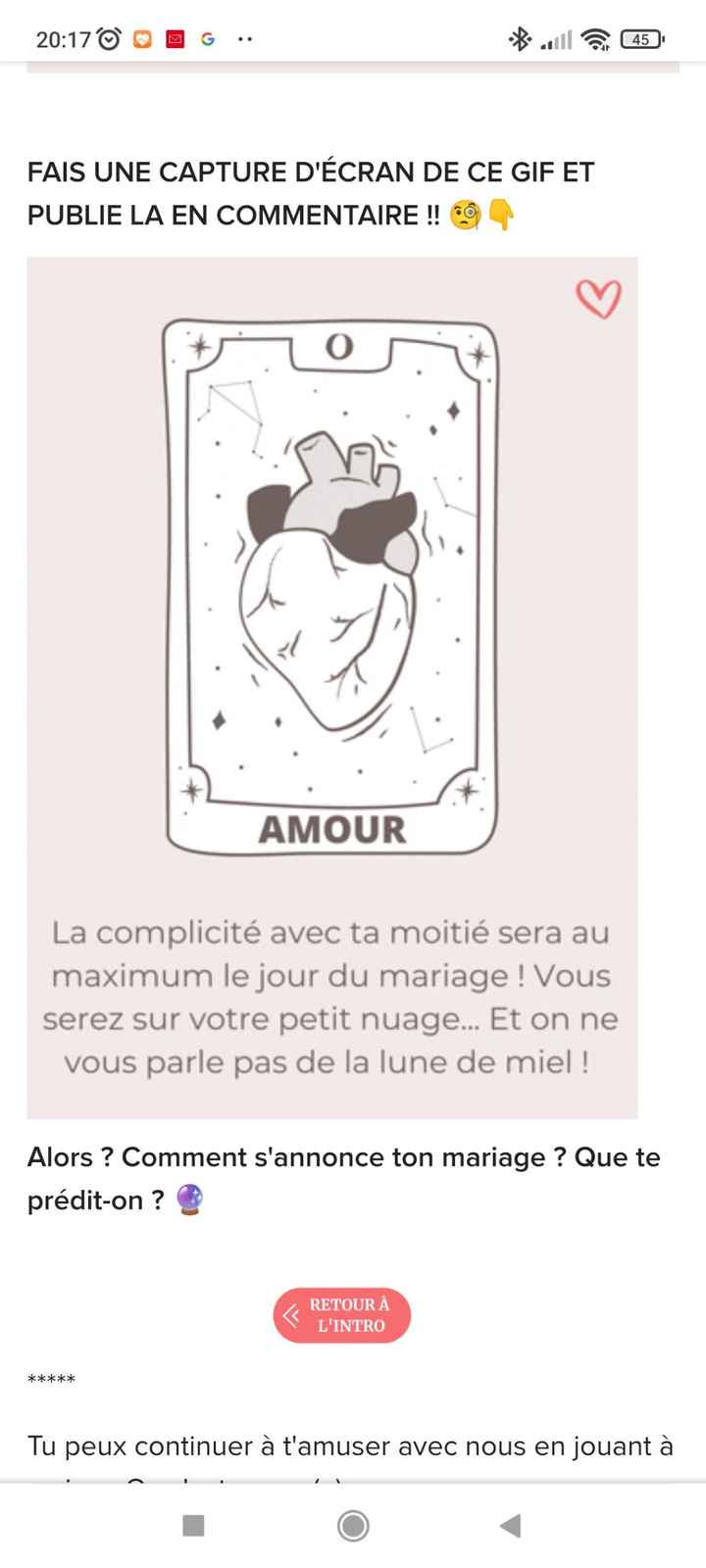The height and width of the screenshot is (1568, 706).
Task: Open the red mail notification icon
Action: coord(176,40)
